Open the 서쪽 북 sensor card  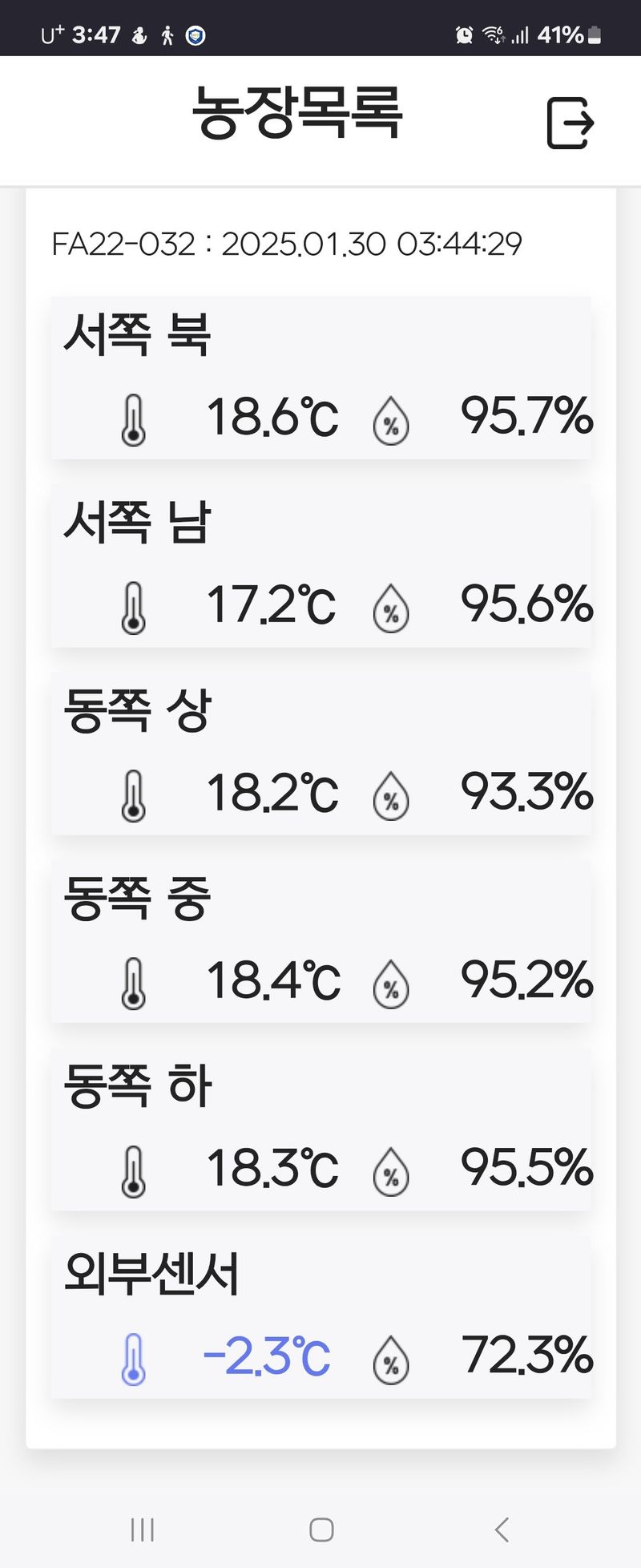320,378
